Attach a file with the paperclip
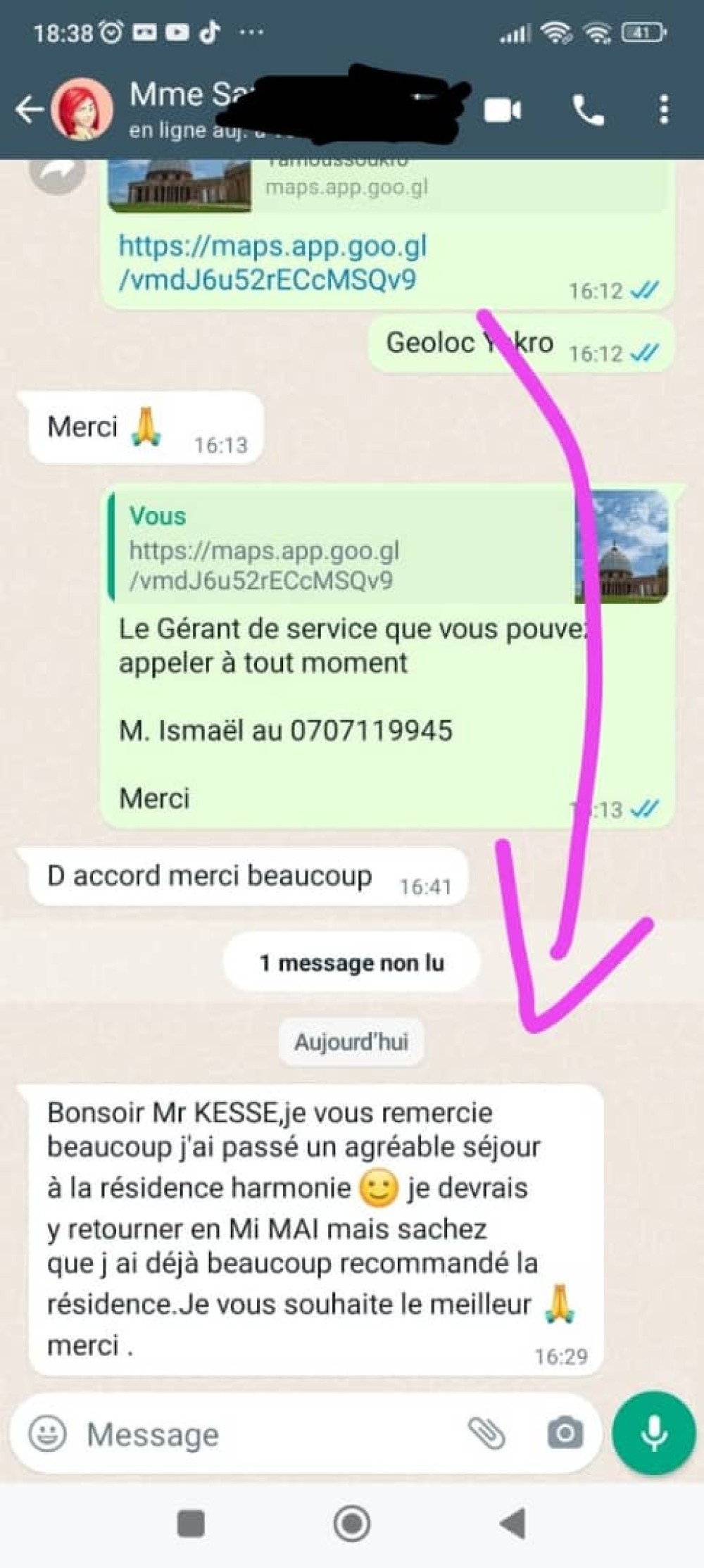The height and width of the screenshot is (1568, 704). [x=486, y=1433]
